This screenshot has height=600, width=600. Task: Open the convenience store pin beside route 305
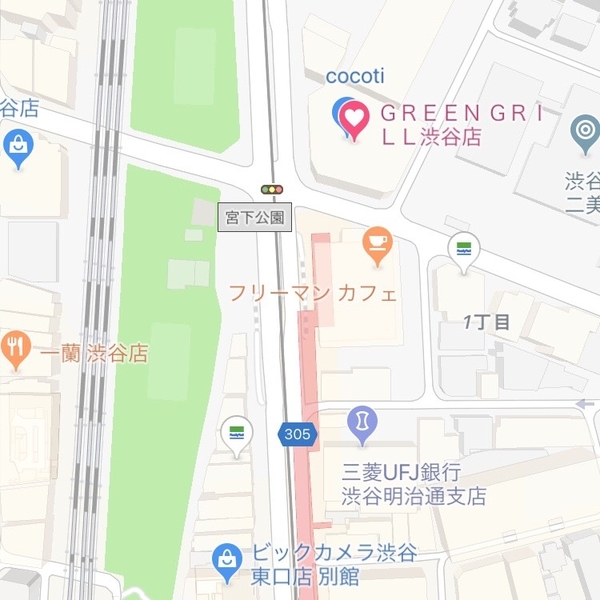click(236, 433)
